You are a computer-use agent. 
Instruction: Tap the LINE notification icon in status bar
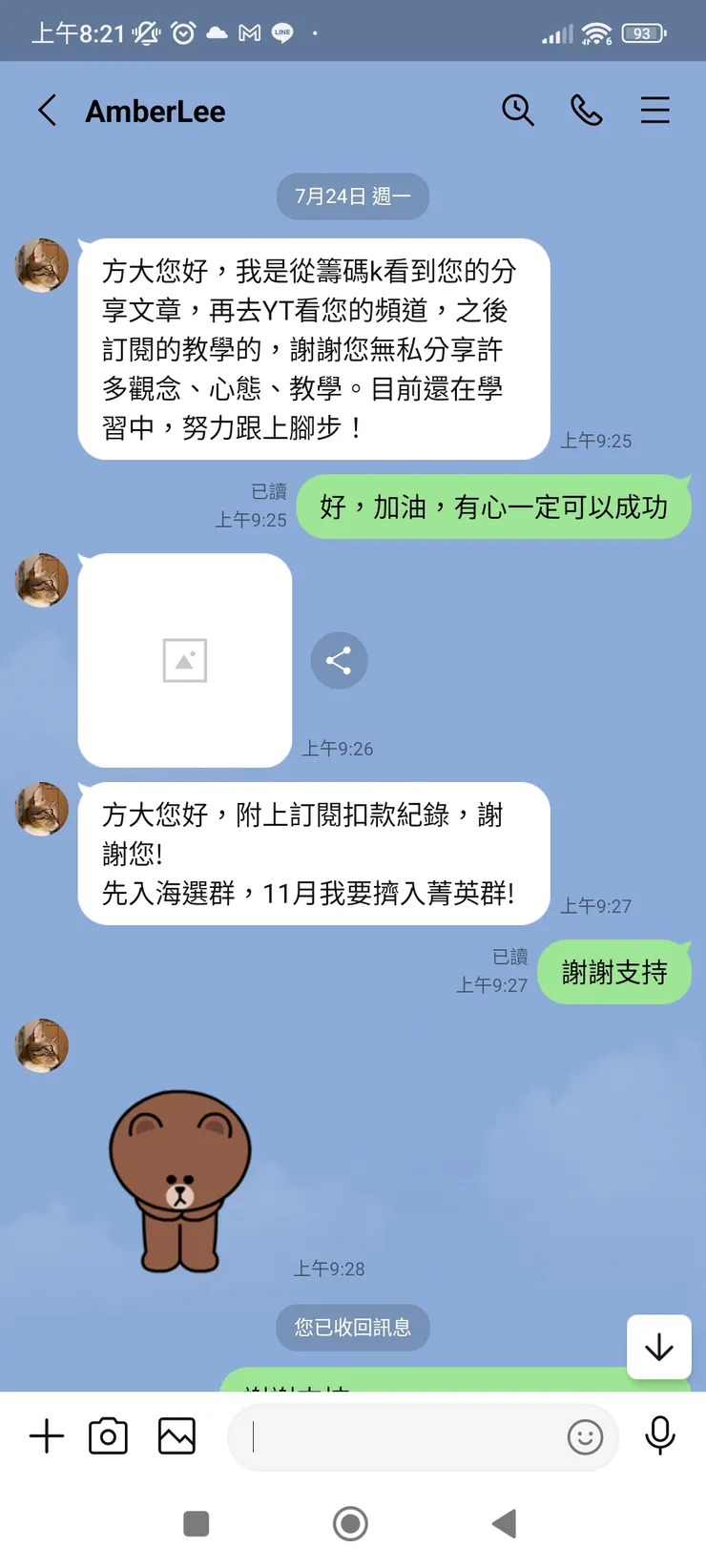[x=281, y=30]
